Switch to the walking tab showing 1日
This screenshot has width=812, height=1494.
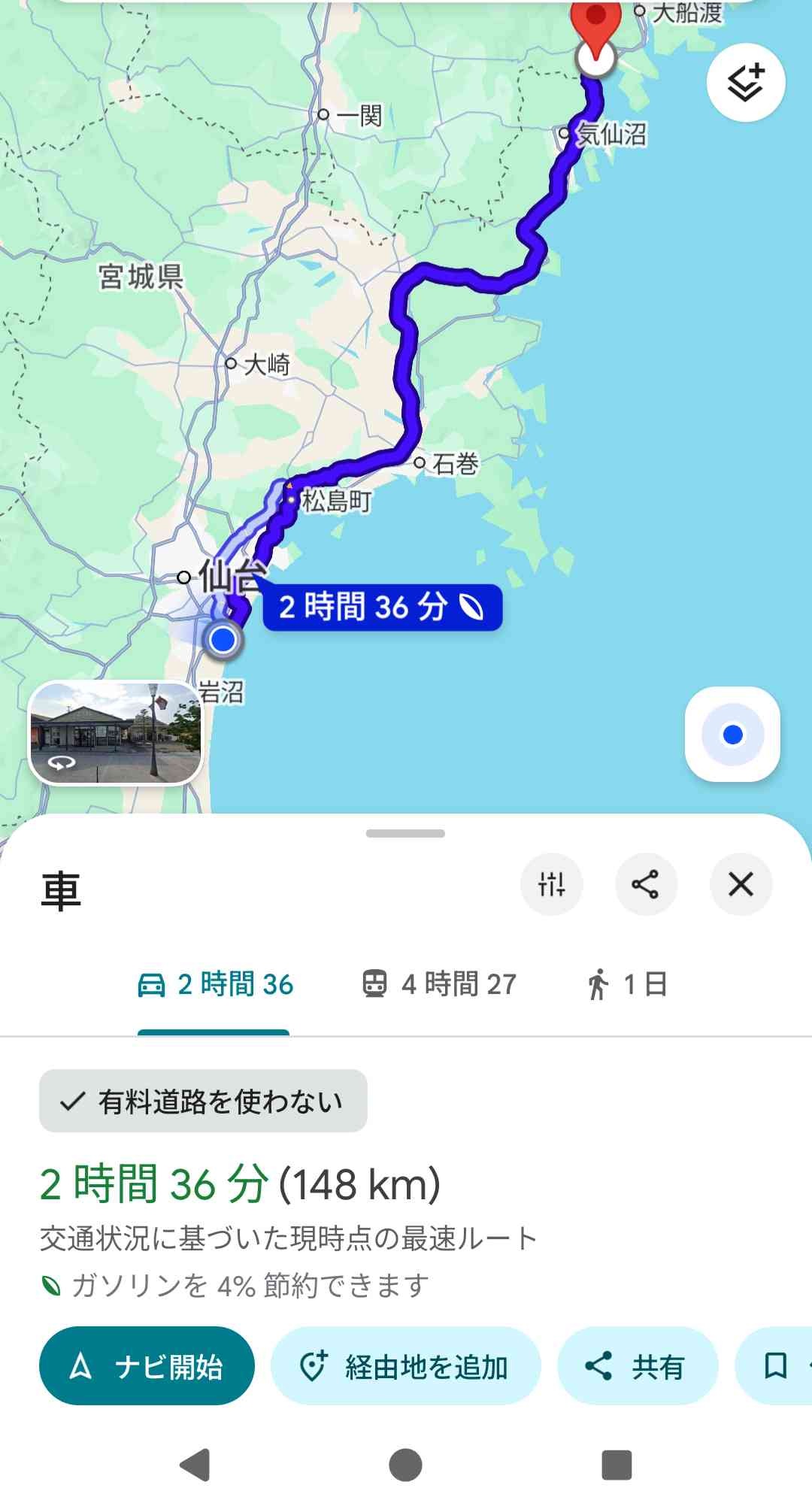627,984
